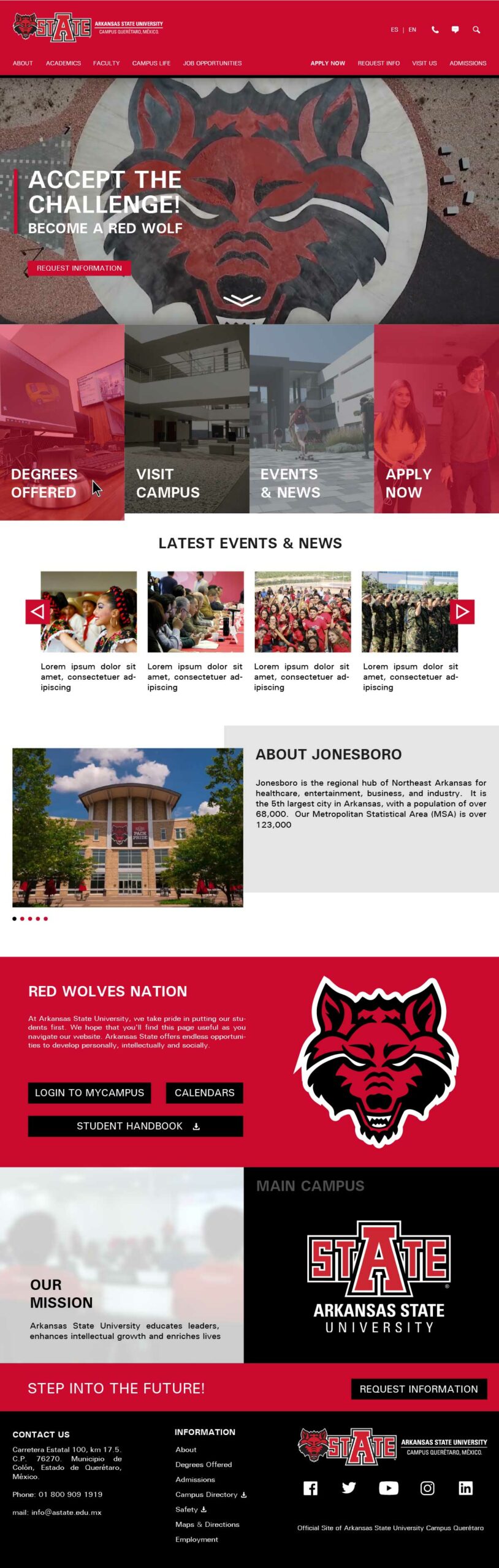Open the search icon in header

click(476, 29)
